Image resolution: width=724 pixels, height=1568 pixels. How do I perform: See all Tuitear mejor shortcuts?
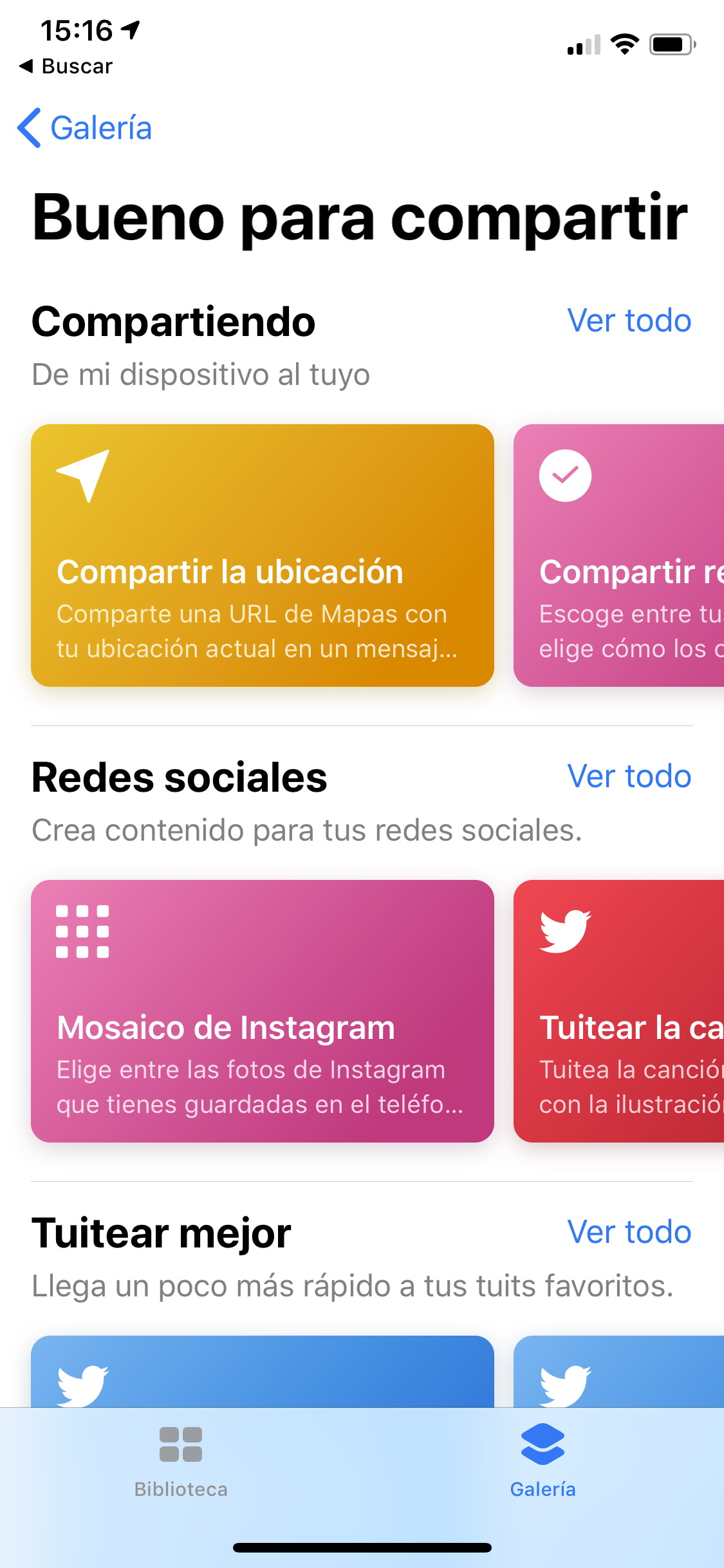pos(629,1232)
